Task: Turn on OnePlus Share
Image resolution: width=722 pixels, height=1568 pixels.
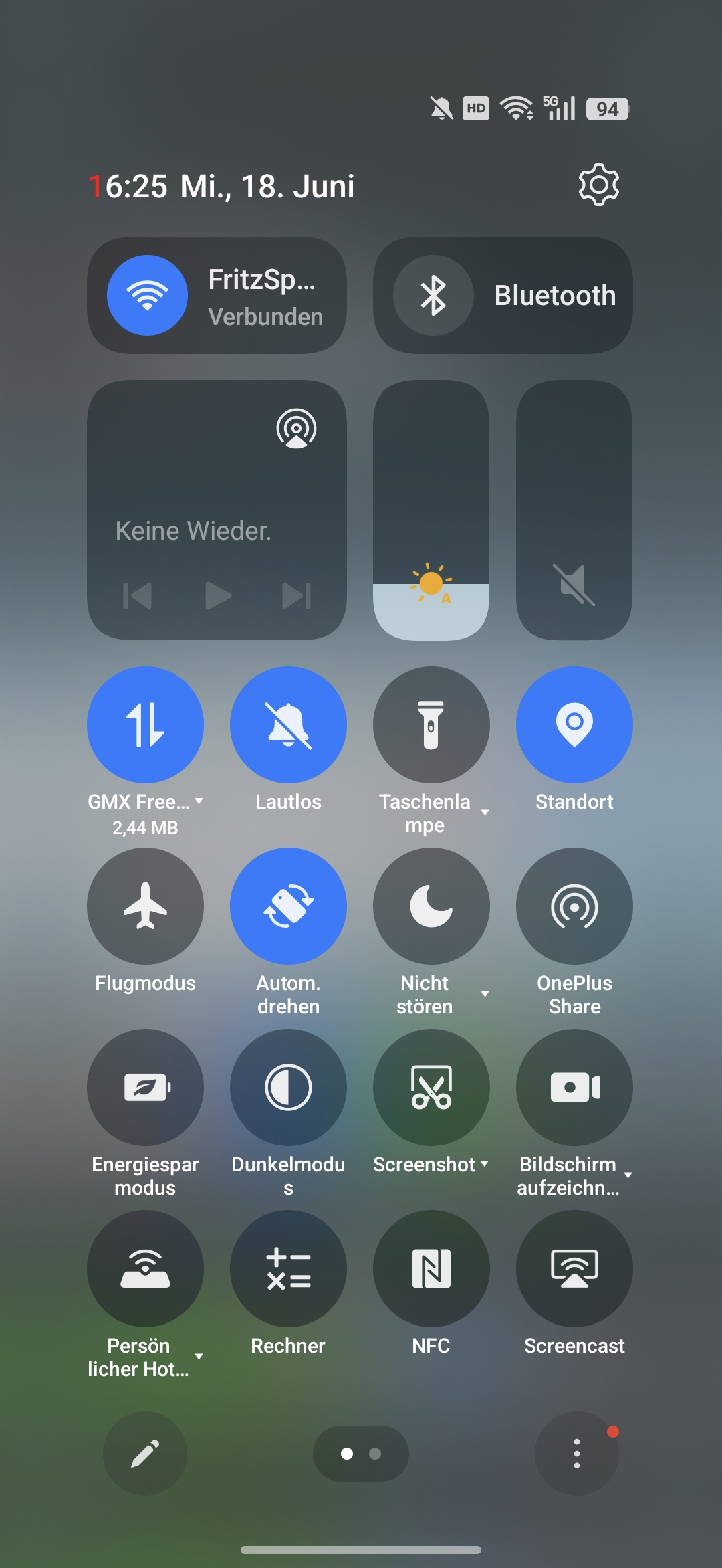Action: [x=574, y=906]
